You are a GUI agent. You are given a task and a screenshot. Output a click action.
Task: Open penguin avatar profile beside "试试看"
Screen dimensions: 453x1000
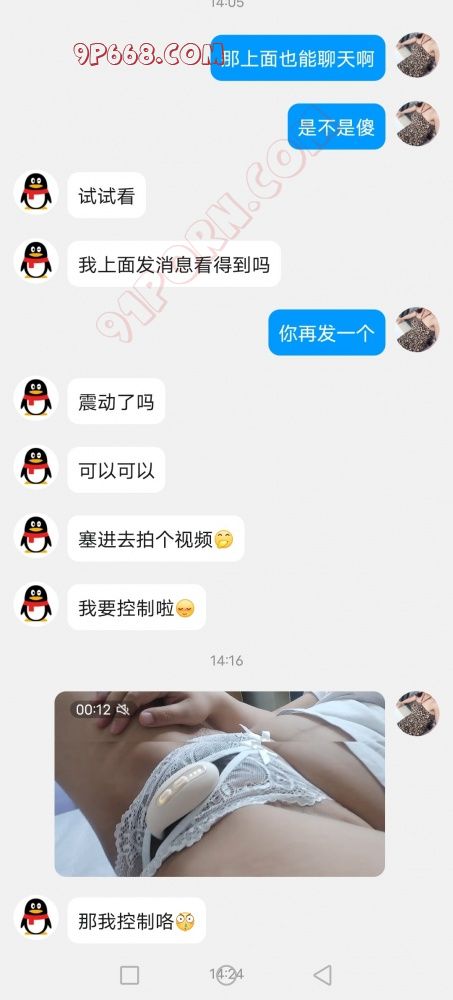pos(36,193)
